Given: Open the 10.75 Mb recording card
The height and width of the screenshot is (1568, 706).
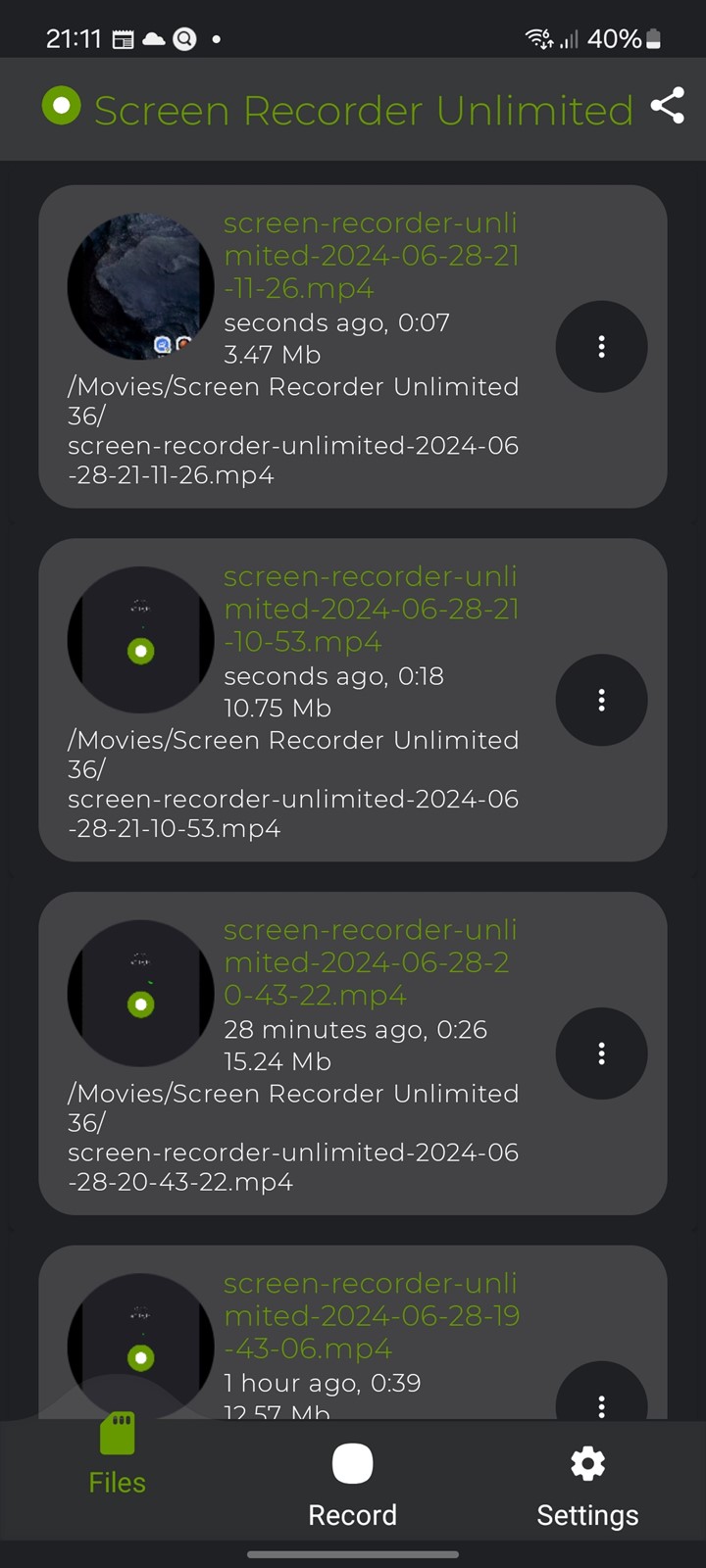Looking at the screenshot, I should pos(353,700).
